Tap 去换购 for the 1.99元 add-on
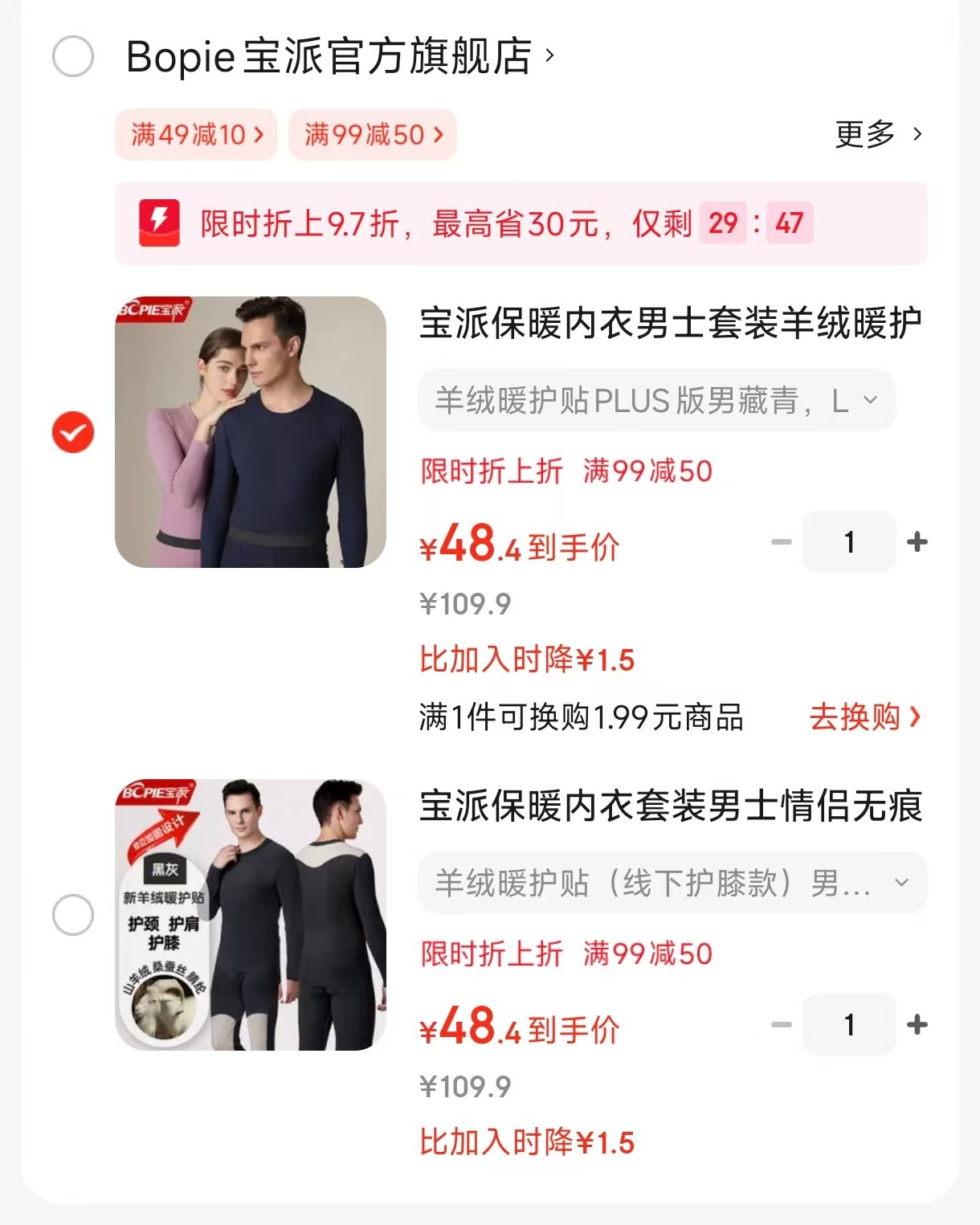The width and height of the screenshot is (980, 1225). pos(864,717)
